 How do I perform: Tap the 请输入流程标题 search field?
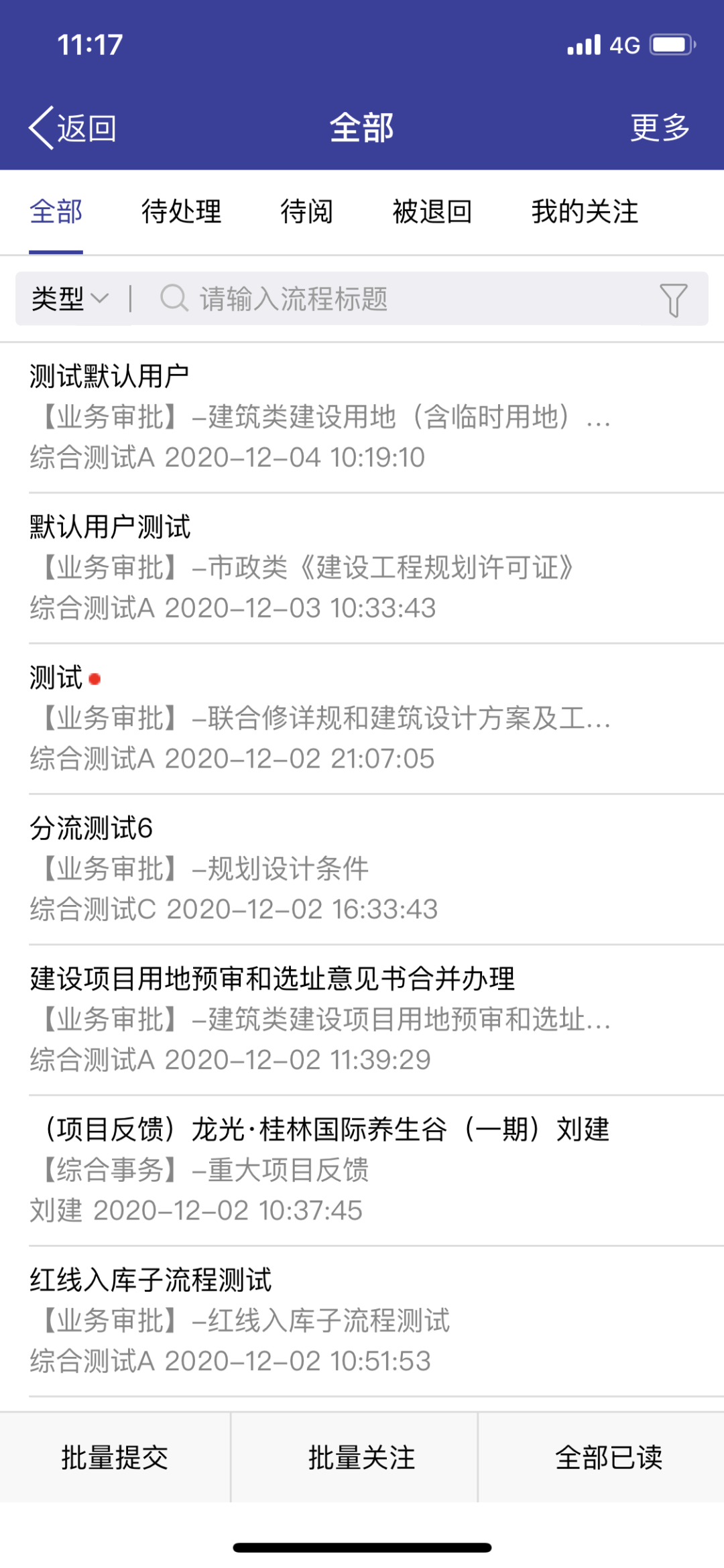point(396,298)
